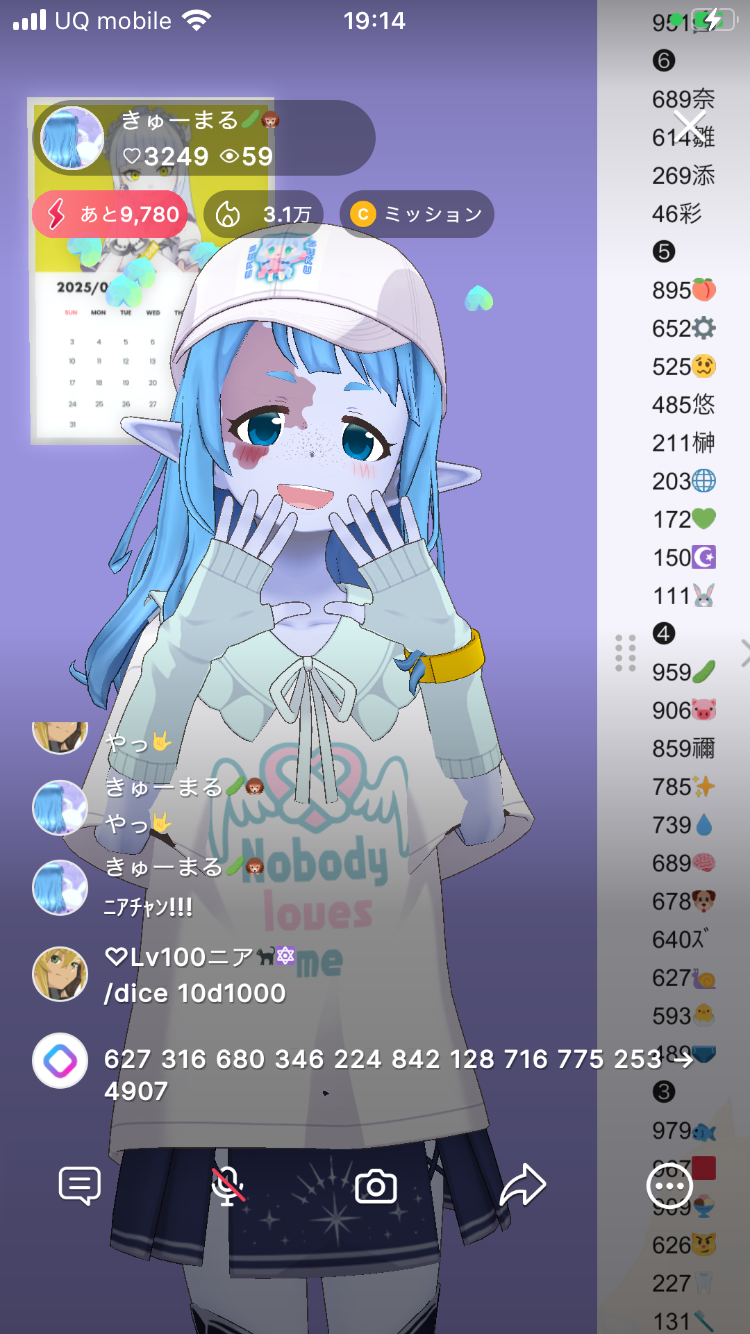
Task: Take a screenshot with the camera icon
Action: click(x=376, y=1187)
